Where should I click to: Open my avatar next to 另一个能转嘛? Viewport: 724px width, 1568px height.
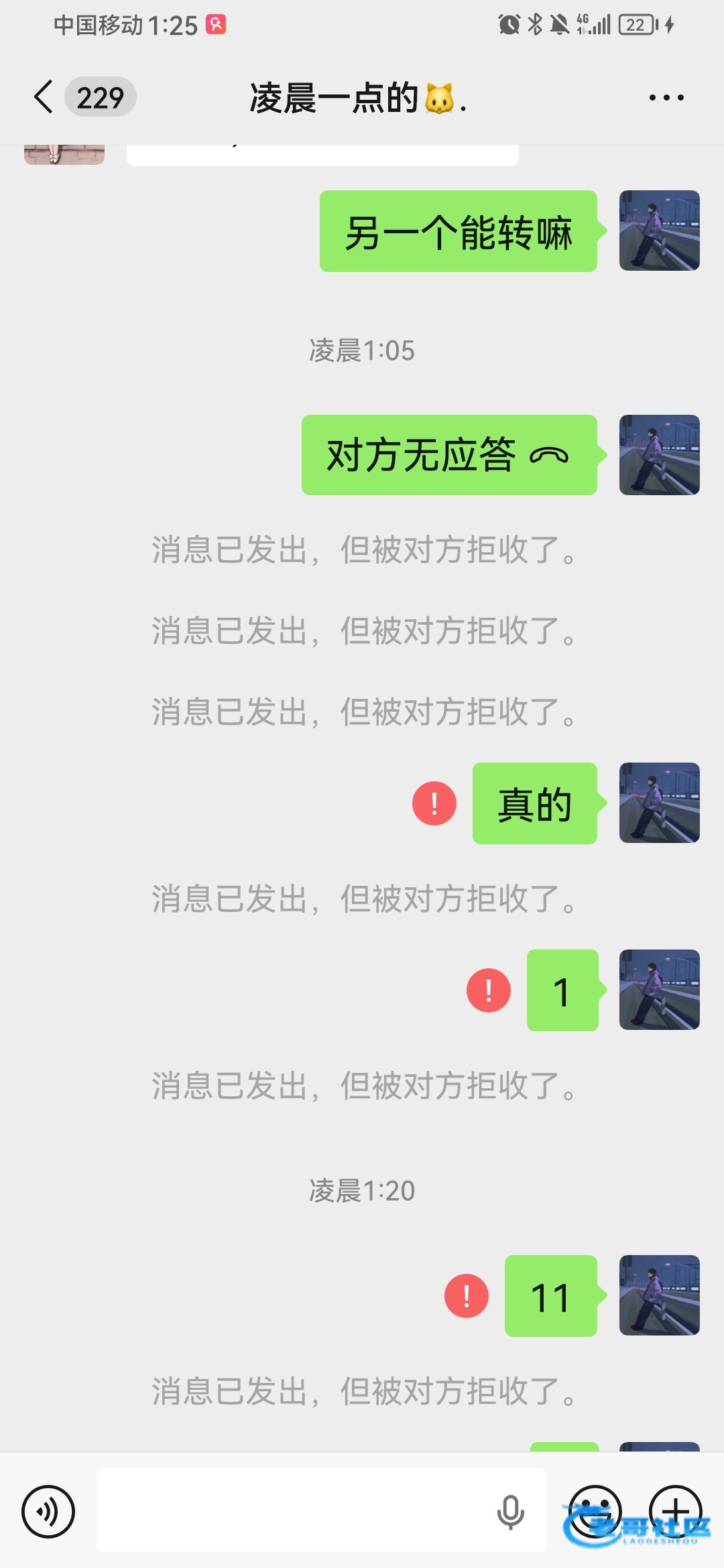click(659, 231)
